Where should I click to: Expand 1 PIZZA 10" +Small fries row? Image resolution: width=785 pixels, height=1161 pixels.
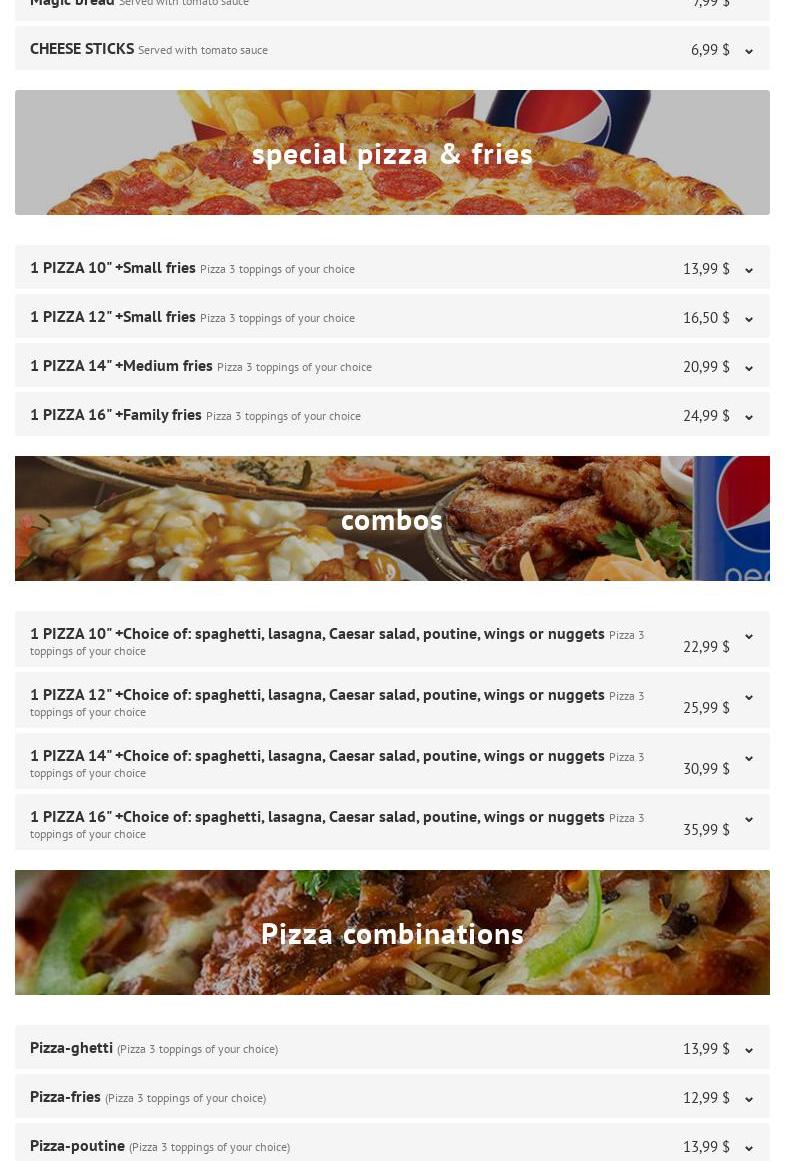coord(748,270)
